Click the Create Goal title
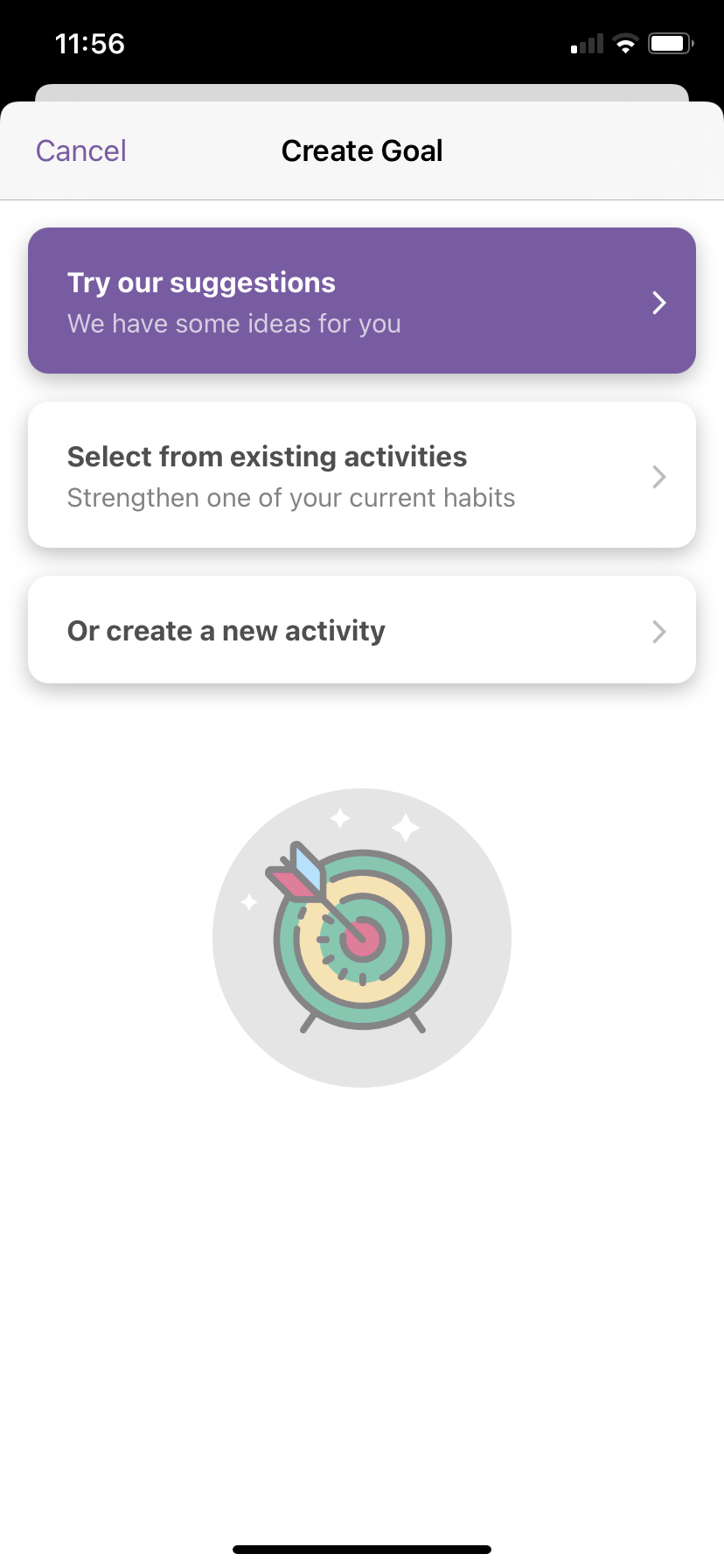Image resolution: width=724 pixels, height=1568 pixels. coord(362,150)
